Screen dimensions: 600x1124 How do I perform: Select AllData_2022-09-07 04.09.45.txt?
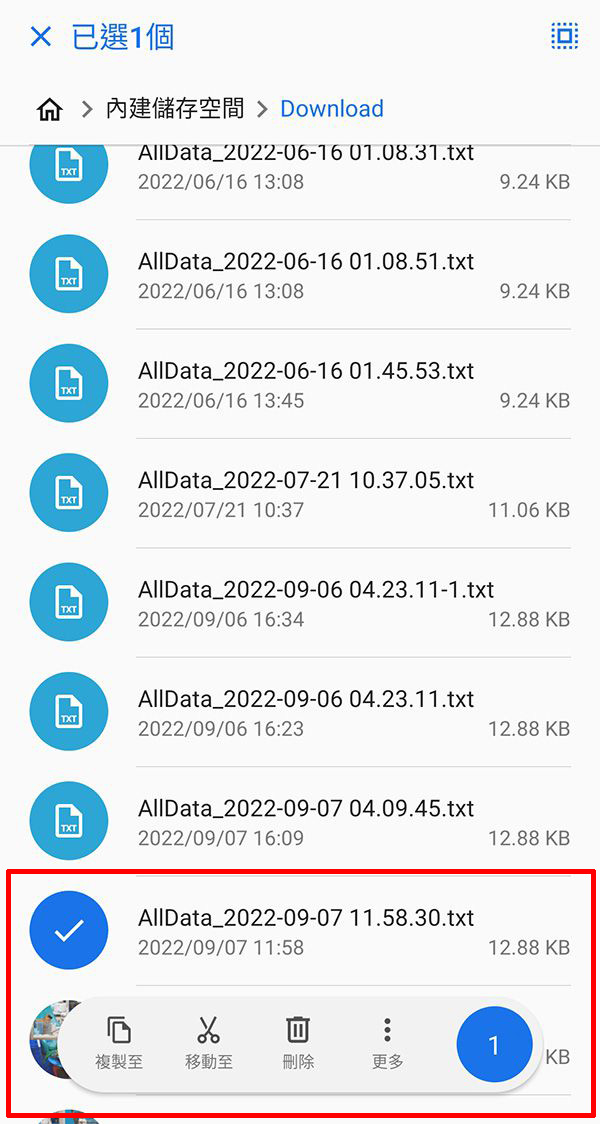300,821
